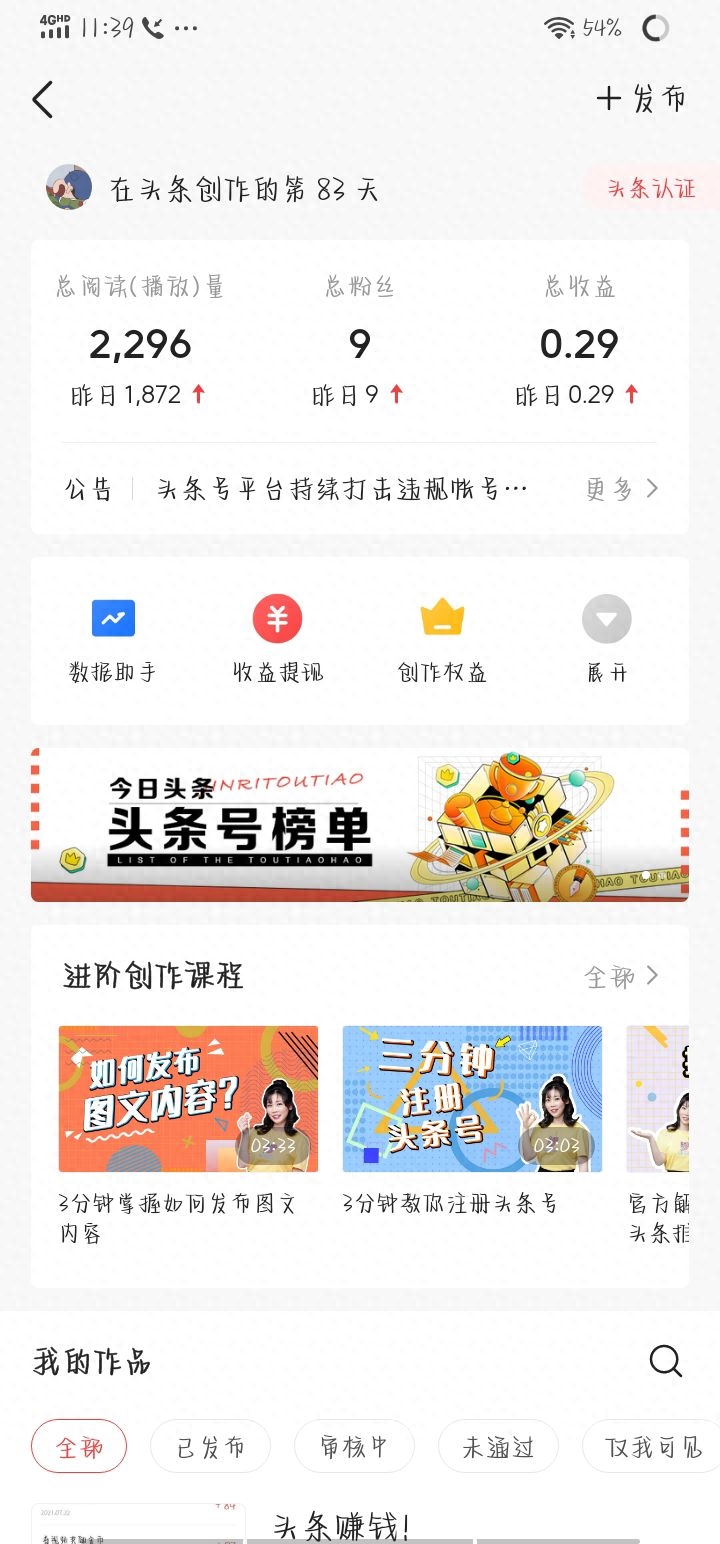The image size is (720, 1544).
Task: Filter works by 已发布
Action: tap(210, 1446)
